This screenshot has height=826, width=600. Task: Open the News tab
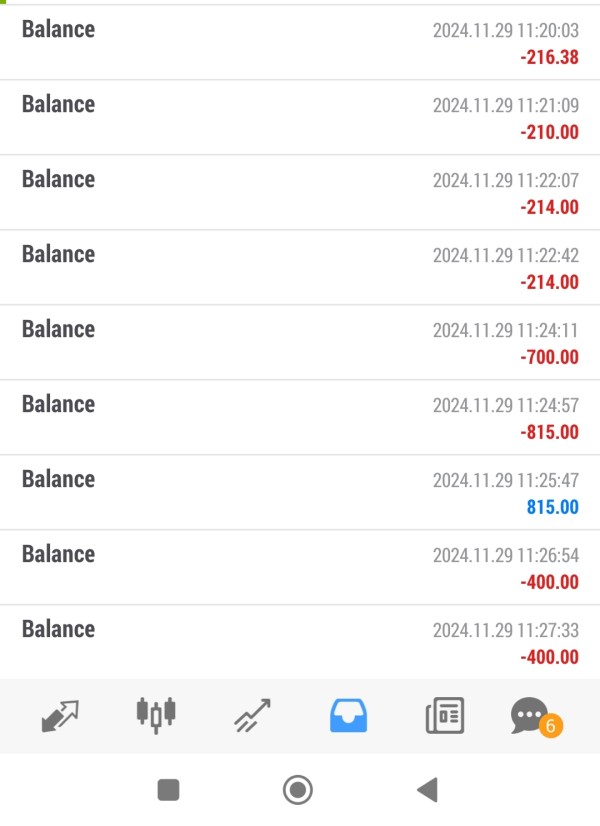pos(444,716)
